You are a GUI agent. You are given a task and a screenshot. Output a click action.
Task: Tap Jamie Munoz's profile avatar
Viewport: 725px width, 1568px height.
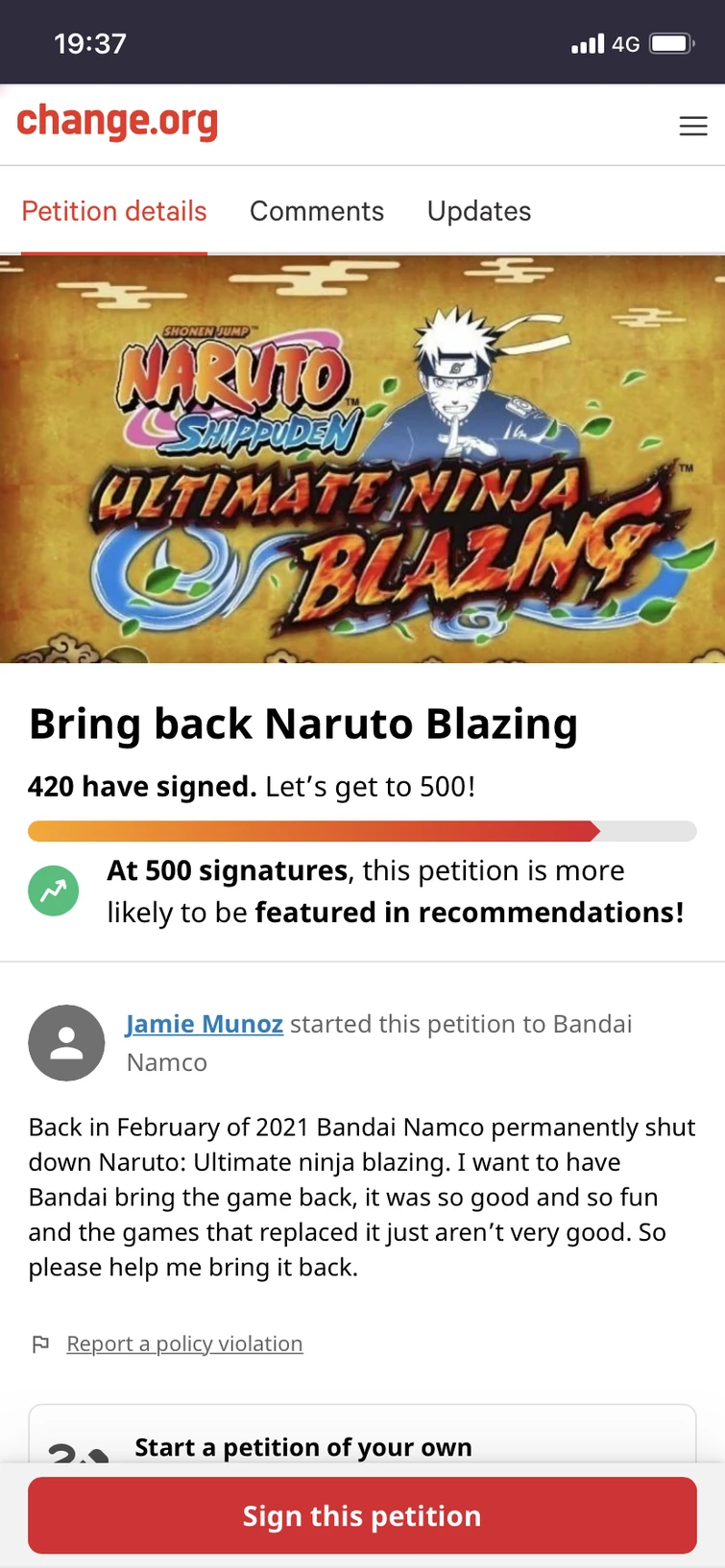tap(66, 1042)
